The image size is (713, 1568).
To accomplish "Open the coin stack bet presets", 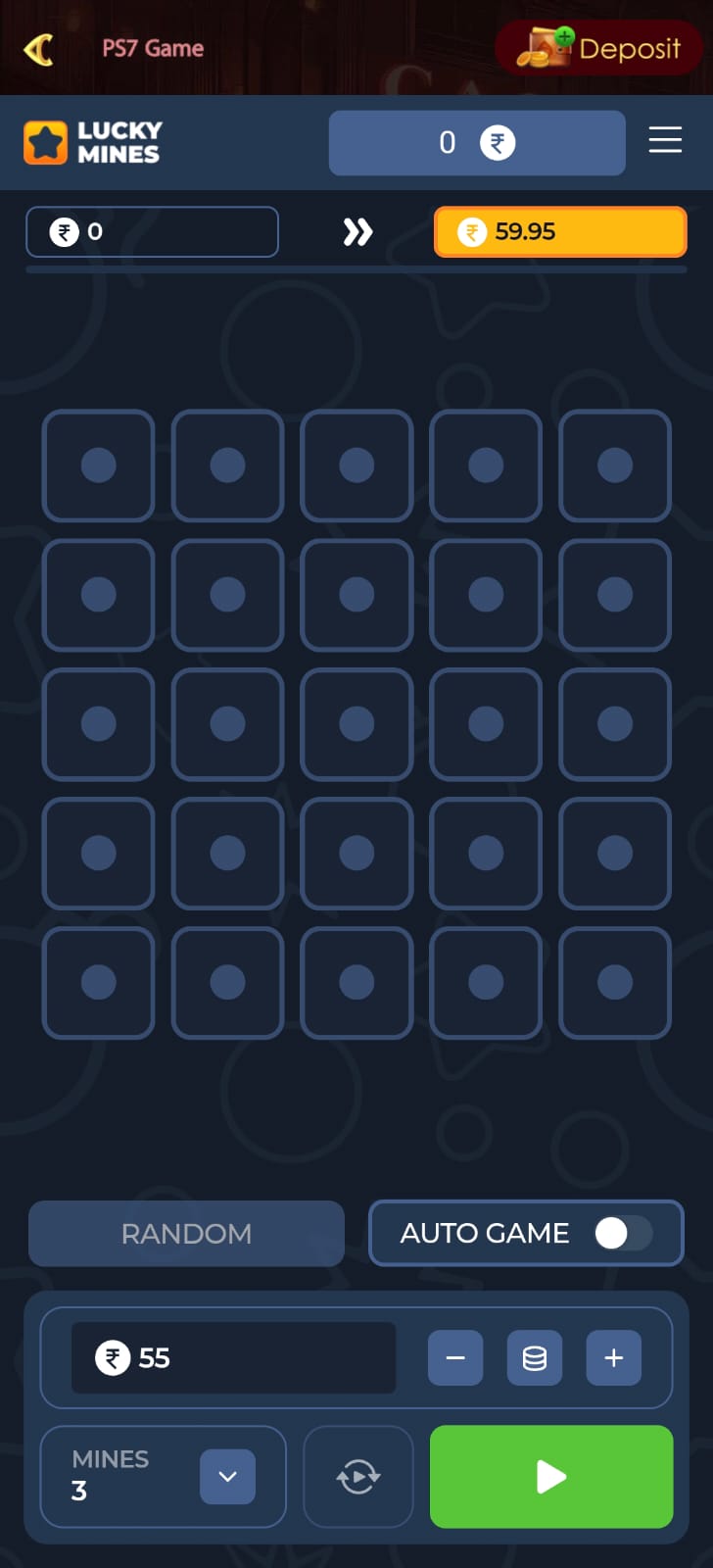I will click(535, 1357).
